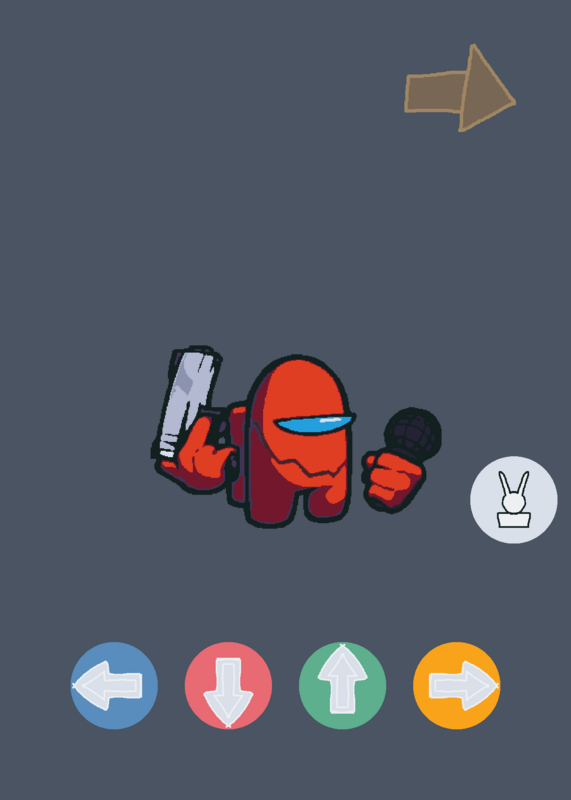Go to next with the brown arrow
571x800 pixels.
coord(460,88)
